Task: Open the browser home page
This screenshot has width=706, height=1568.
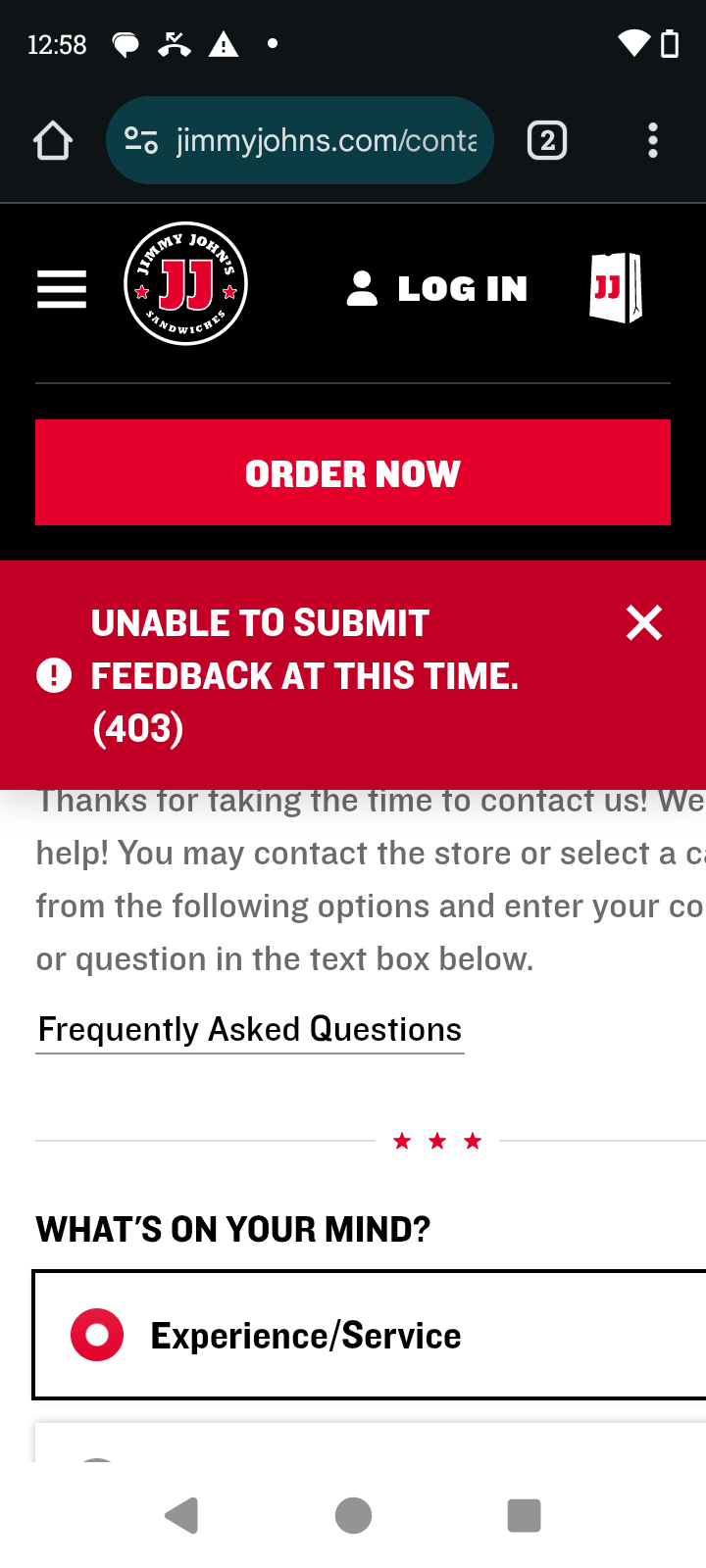Action: click(53, 141)
